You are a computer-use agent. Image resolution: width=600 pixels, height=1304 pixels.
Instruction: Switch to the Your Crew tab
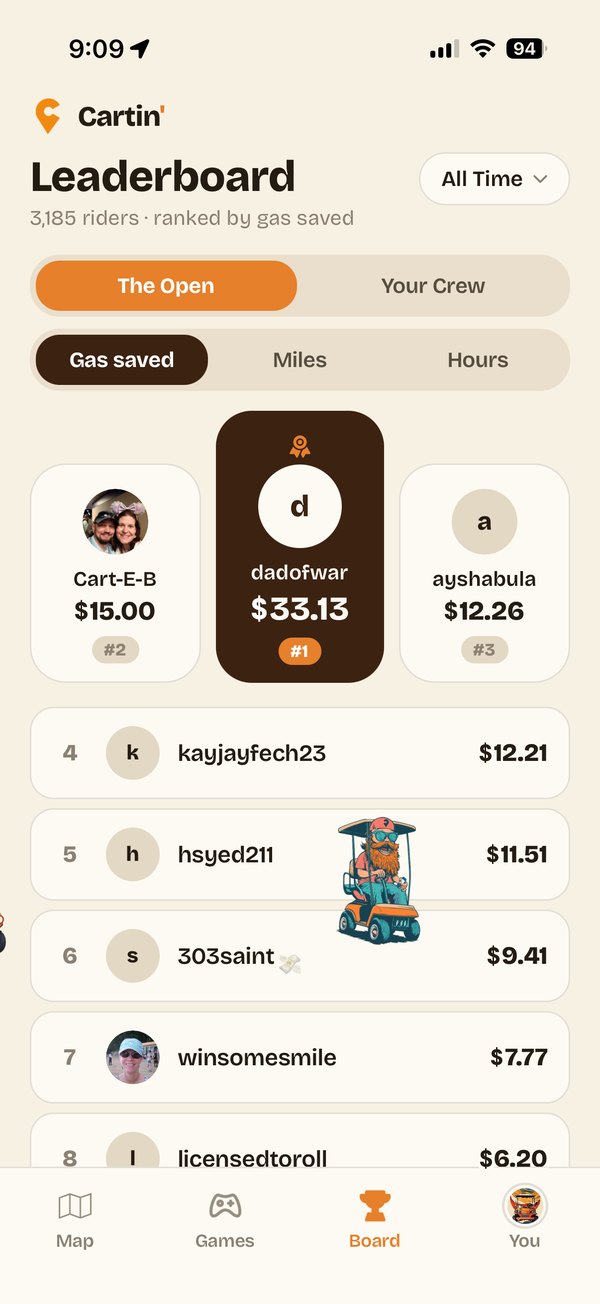pos(433,286)
